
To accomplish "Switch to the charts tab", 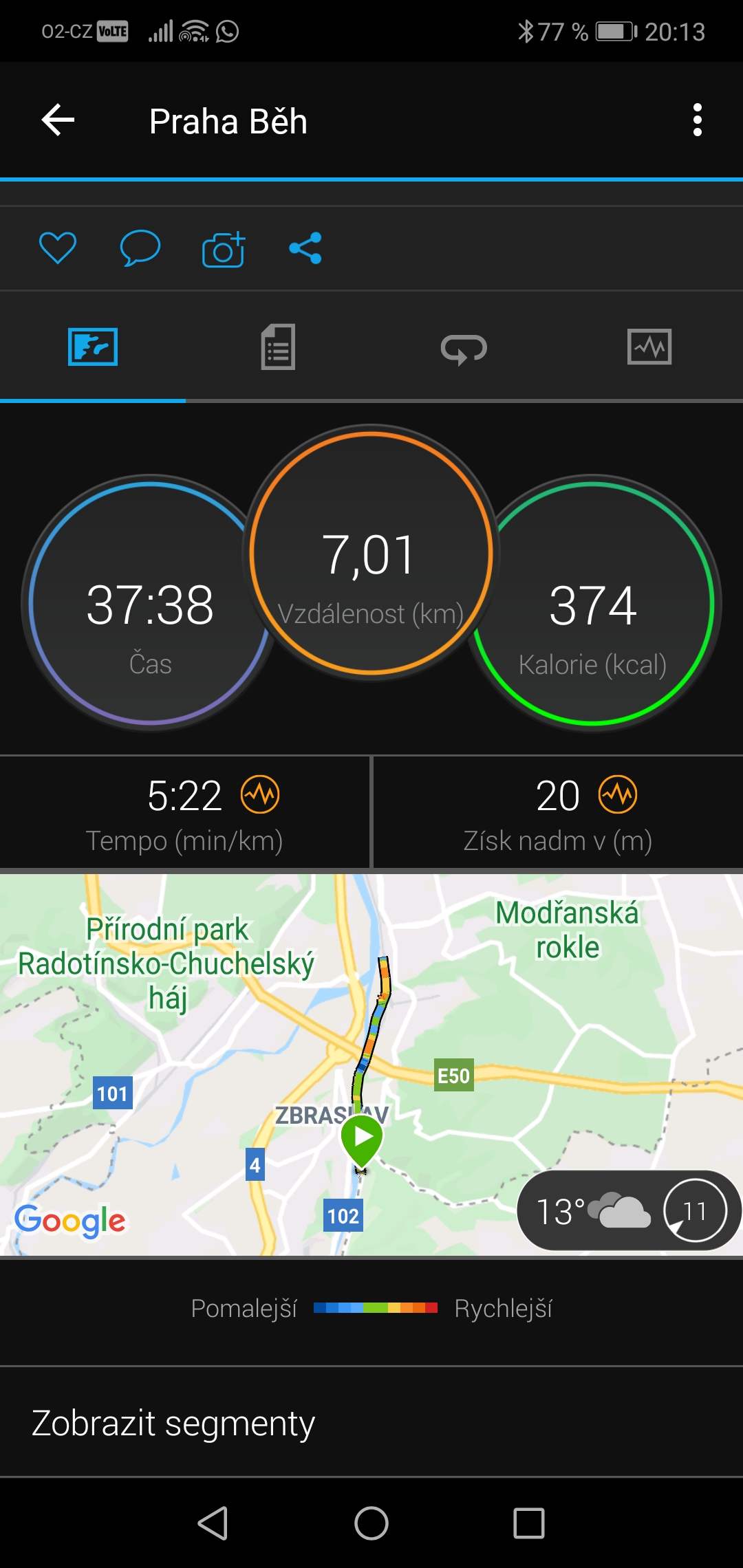I will point(650,347).
